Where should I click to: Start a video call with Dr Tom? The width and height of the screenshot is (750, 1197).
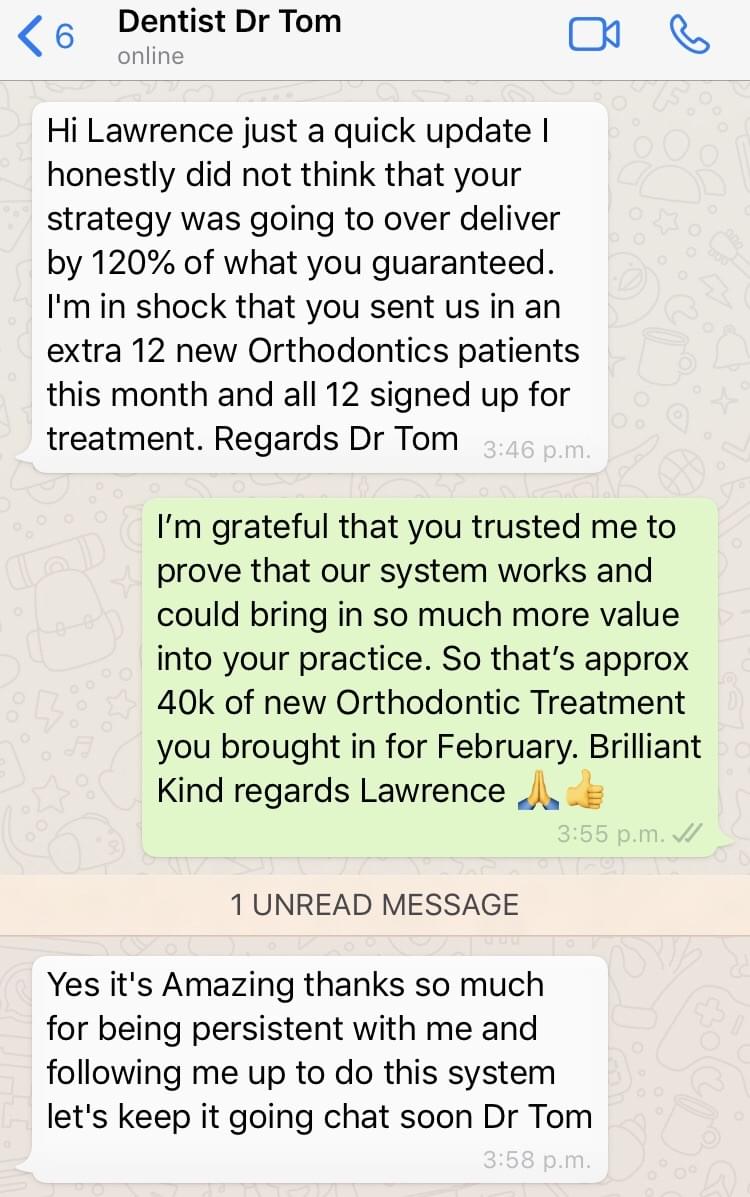click(x=593, y=36)
